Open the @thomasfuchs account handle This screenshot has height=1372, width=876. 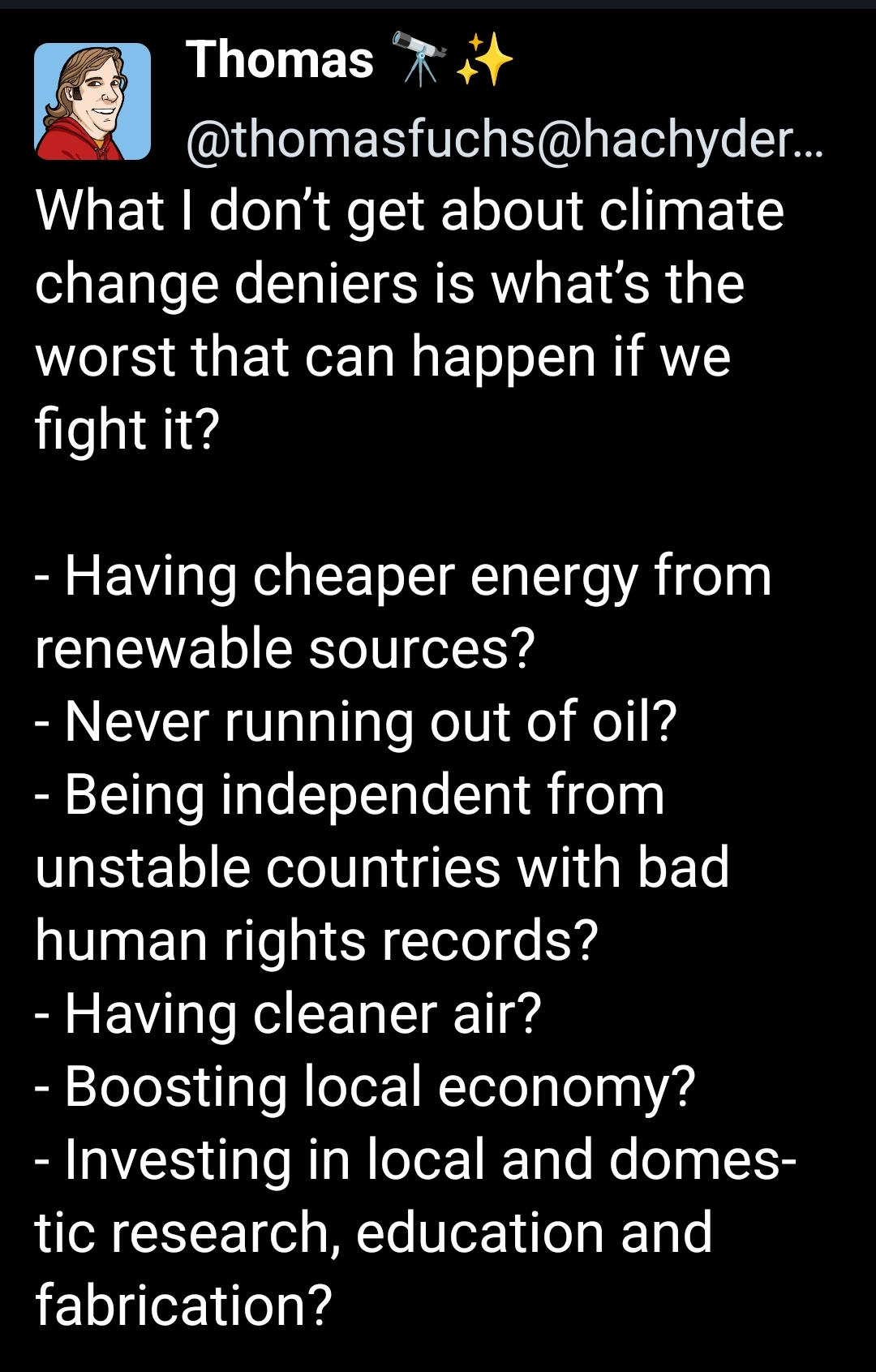click(x=504, y=140)
